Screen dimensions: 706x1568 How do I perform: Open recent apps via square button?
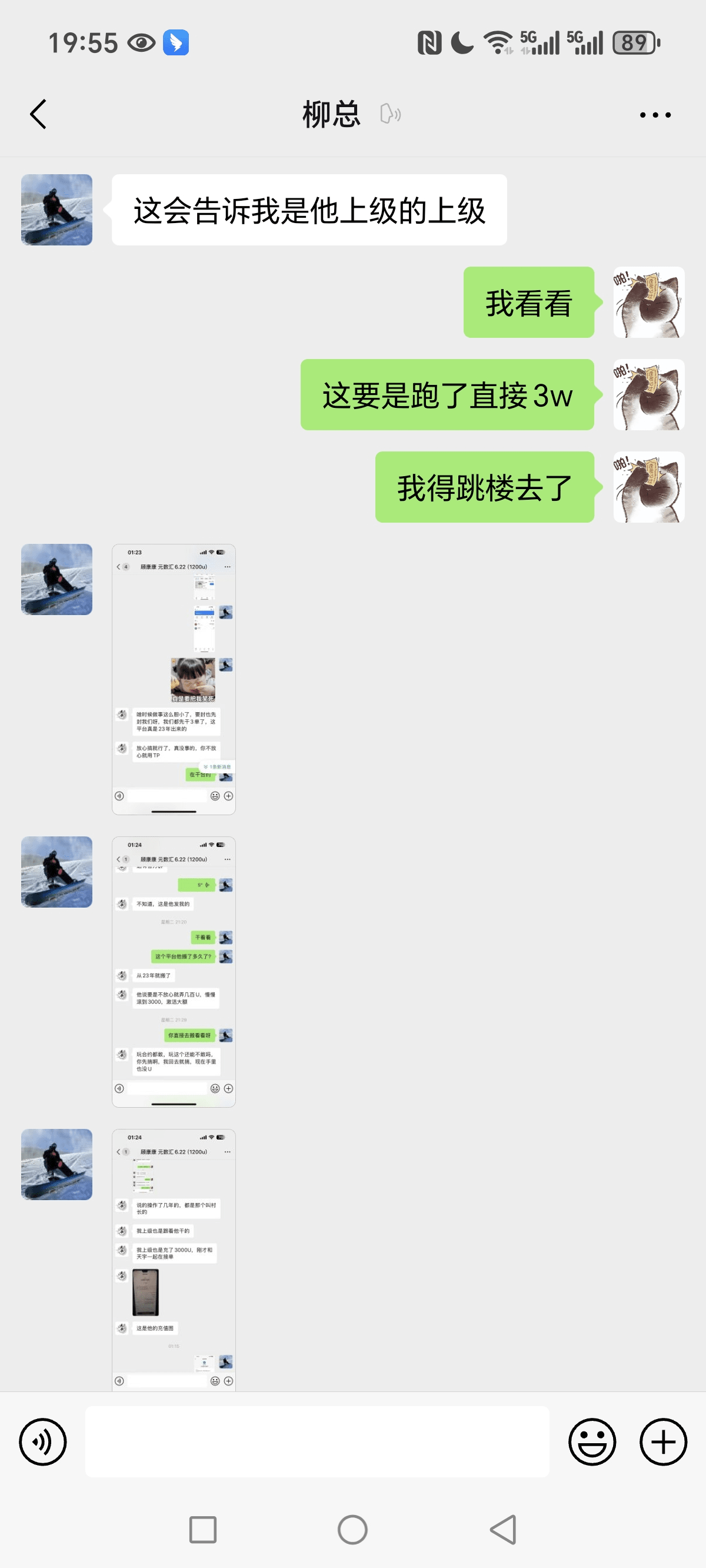(202, 1529)
